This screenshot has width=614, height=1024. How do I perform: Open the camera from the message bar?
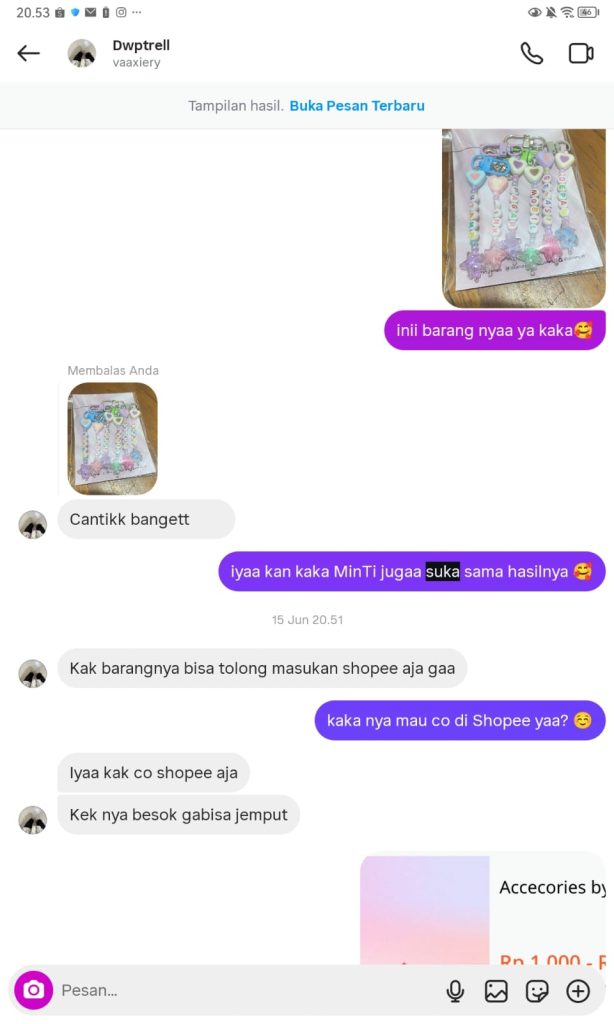click(33, 990)
